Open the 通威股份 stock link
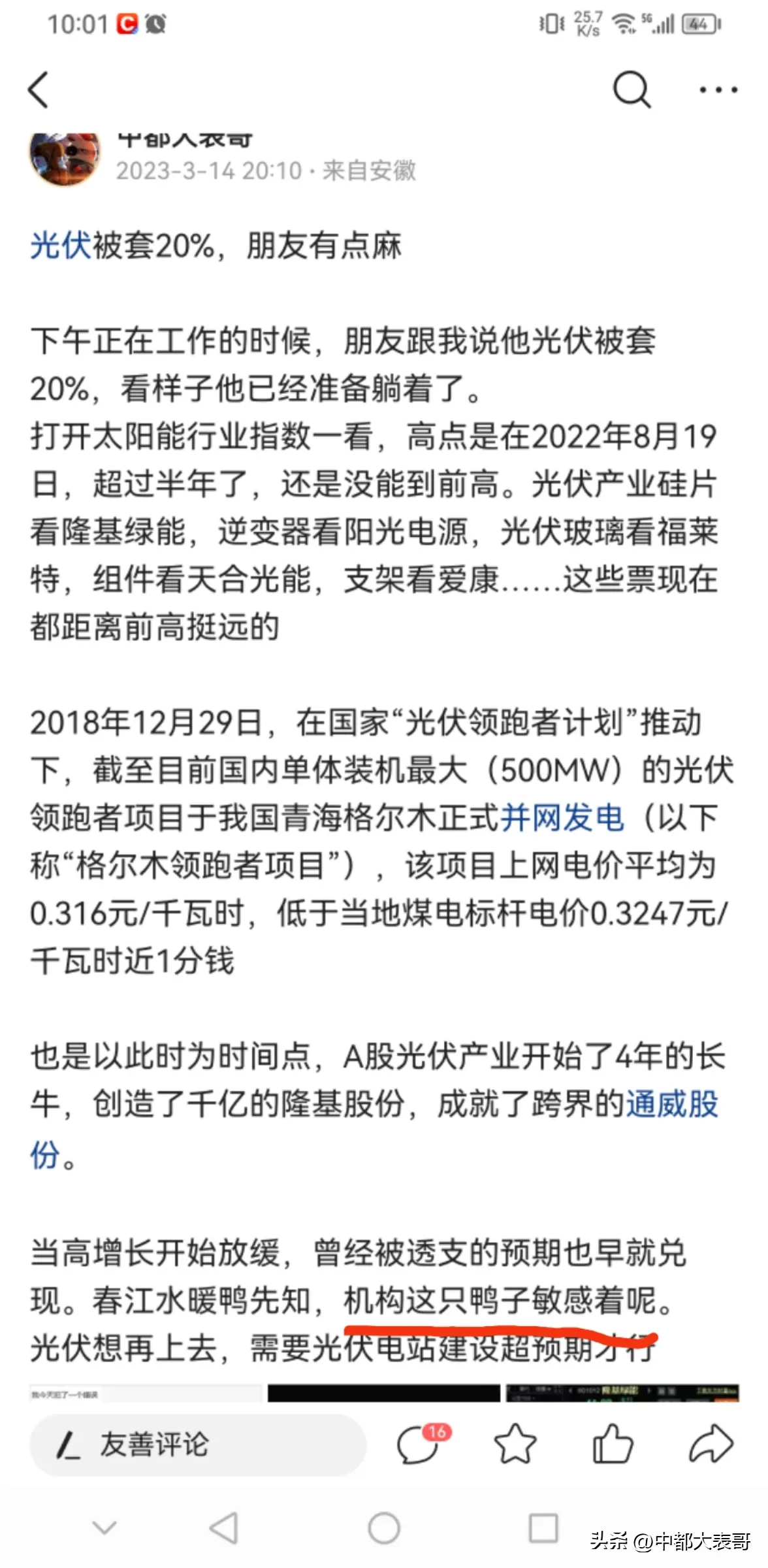The image size is (768, 1568). coord(671,1105)
